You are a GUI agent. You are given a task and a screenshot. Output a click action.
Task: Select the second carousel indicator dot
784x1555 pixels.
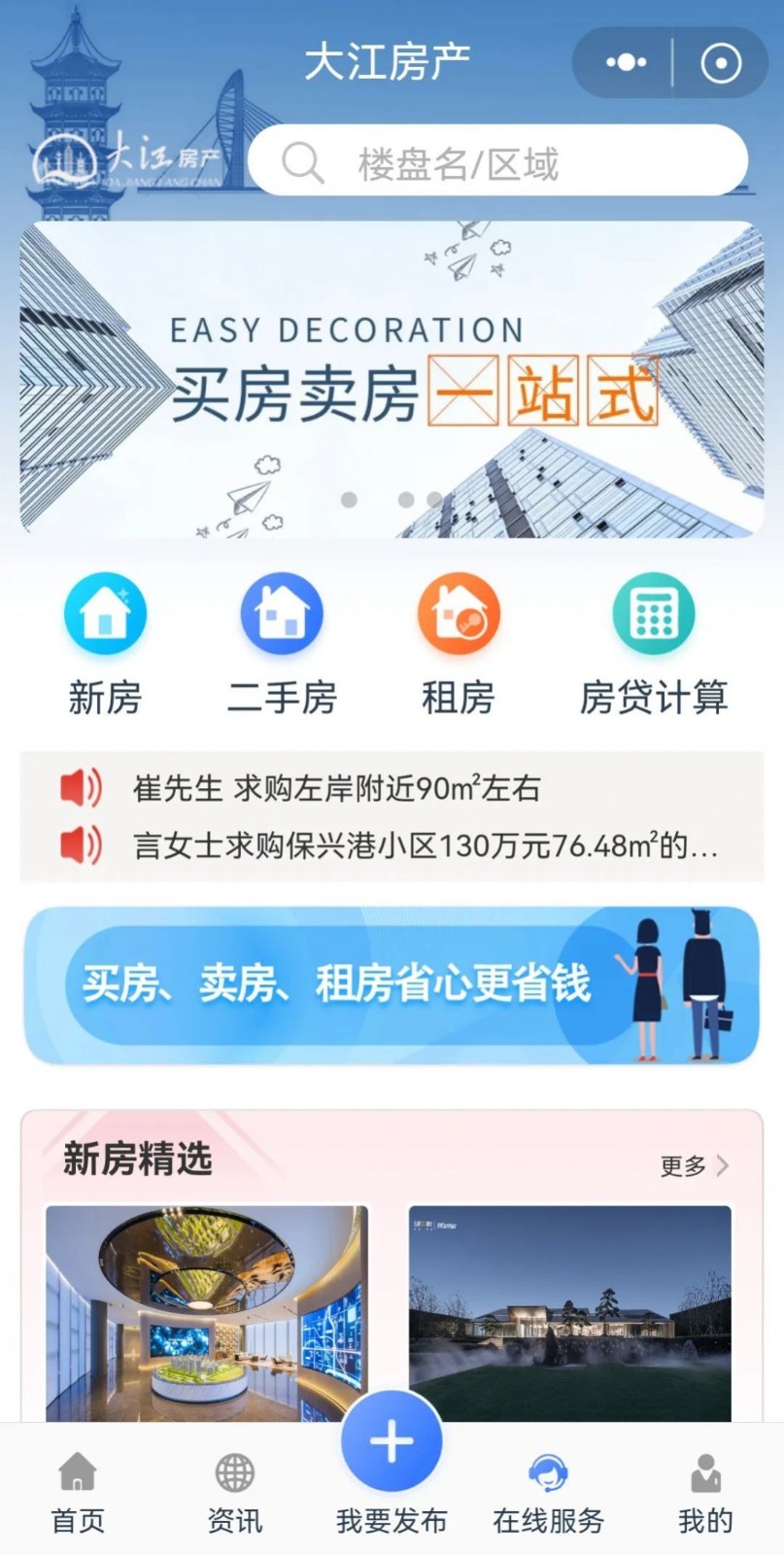[x=406, y=499]
